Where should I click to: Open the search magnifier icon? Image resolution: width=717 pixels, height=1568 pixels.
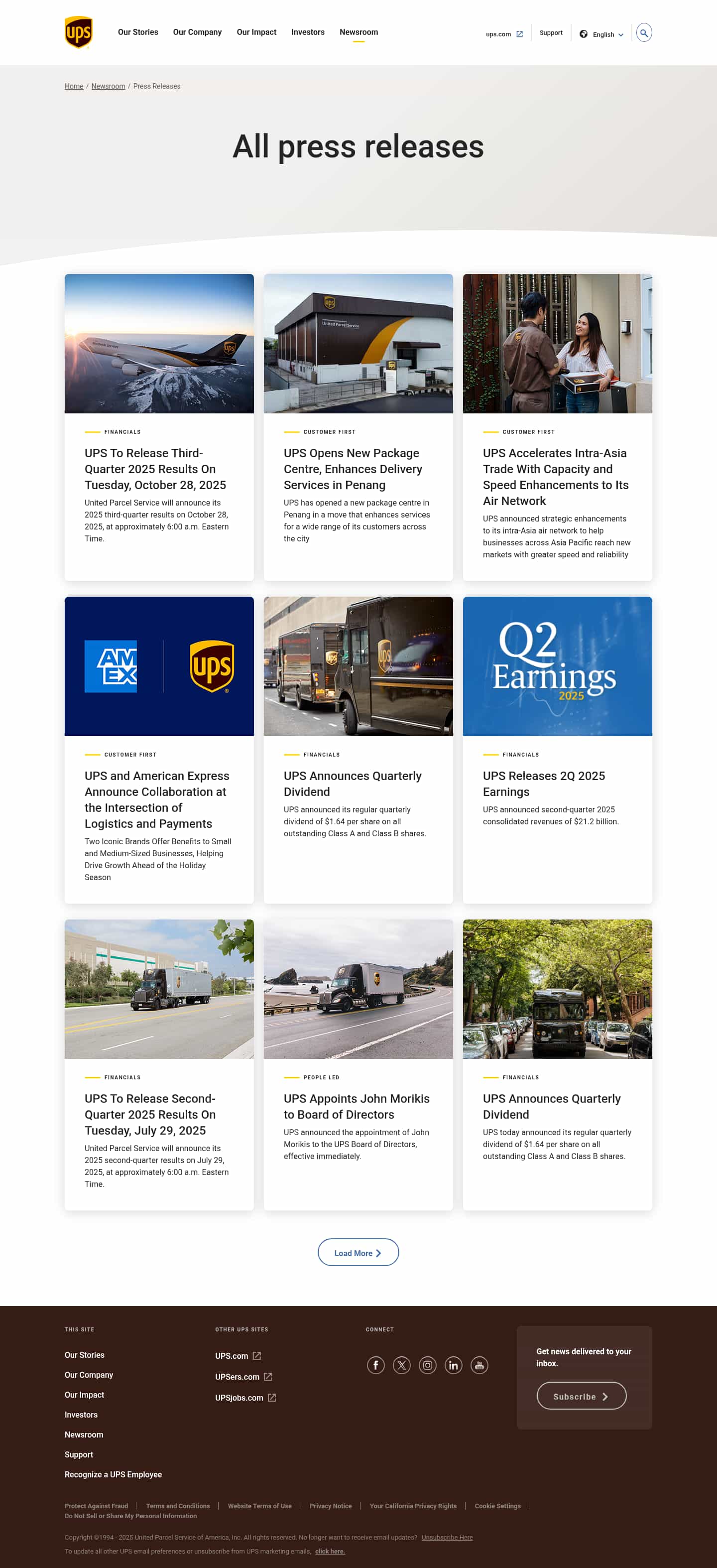coord(643,33)
